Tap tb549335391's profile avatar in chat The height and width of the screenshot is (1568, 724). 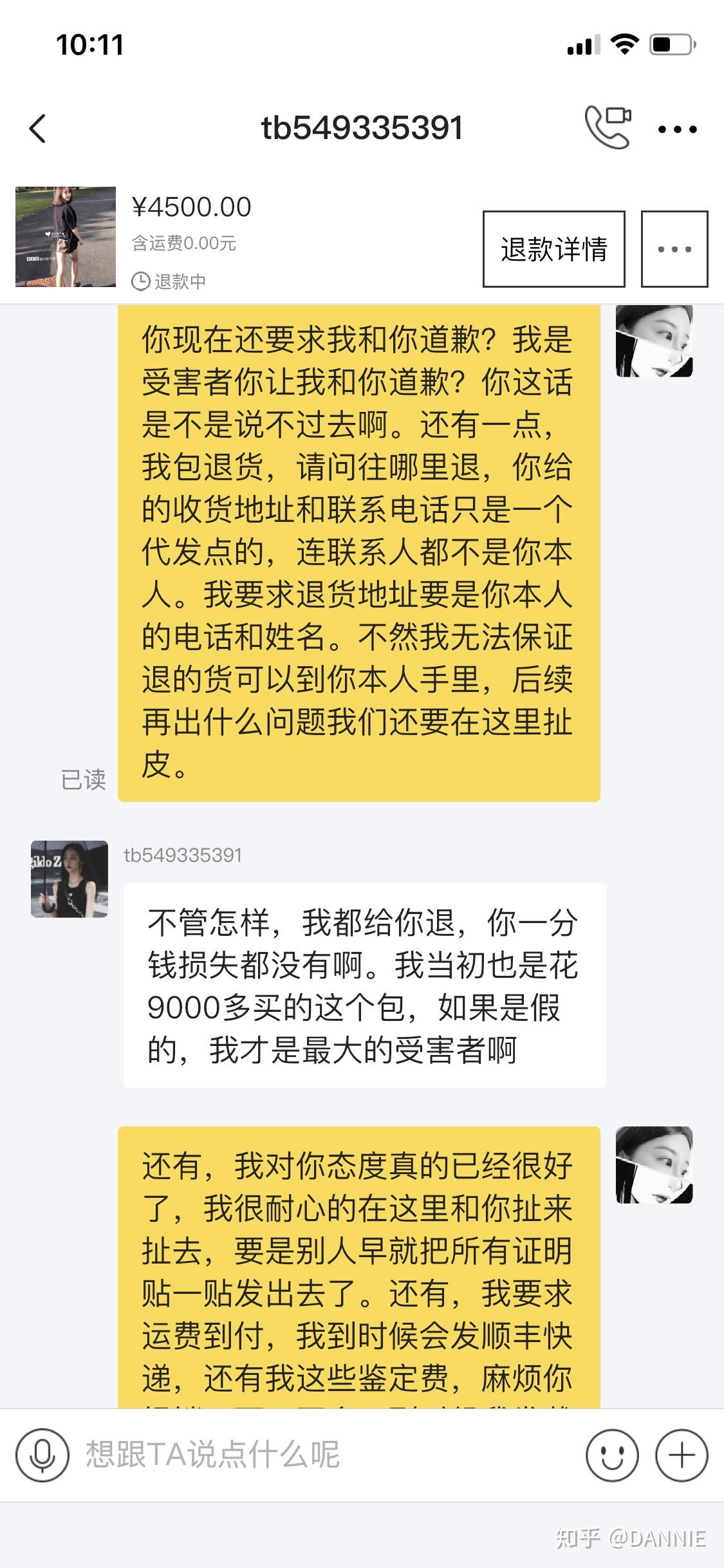[x=70, y=879]
